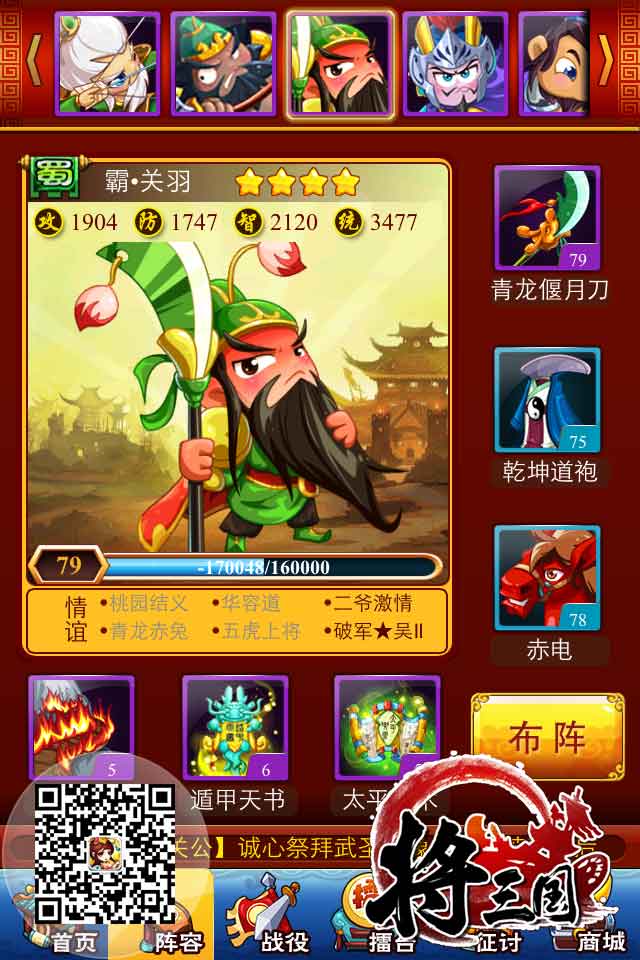Open the flame skill slot level 5
This screenshot has width=640, height=960.
click(81, 728)
